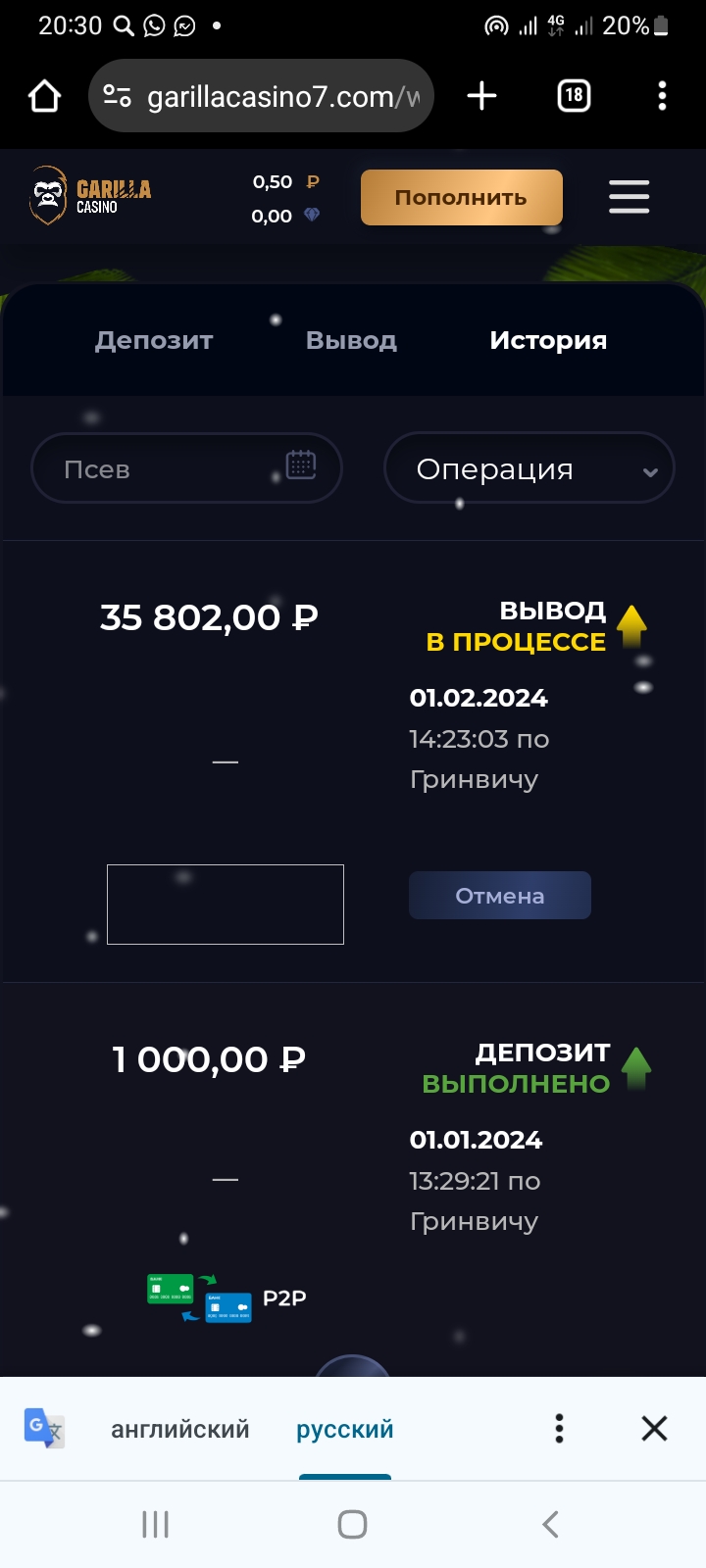Open translate bar options menu
The height and width of the screenshot is (1568, 706).
(559, 1429)
